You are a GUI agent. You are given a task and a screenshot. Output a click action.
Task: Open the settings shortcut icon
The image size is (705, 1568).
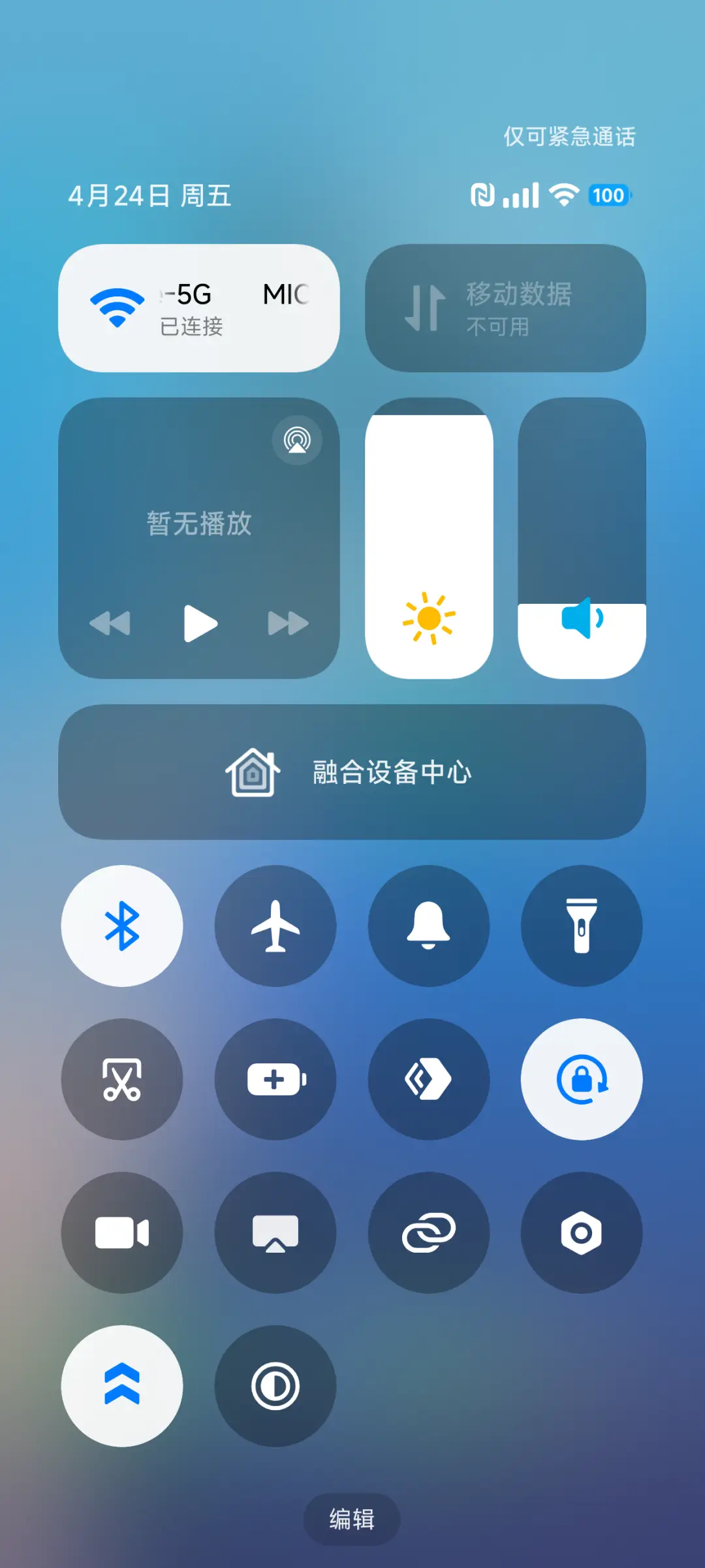(x=582, y=1232)
